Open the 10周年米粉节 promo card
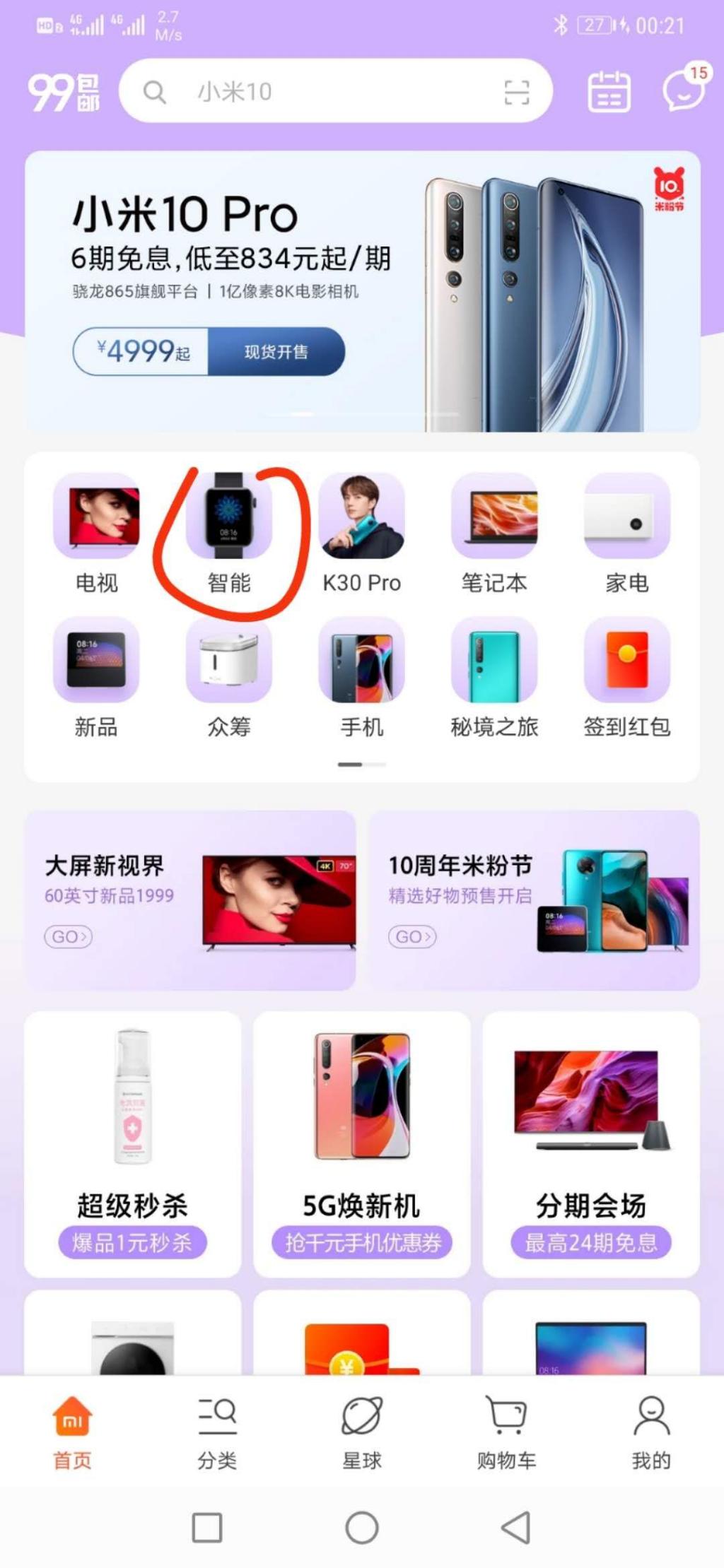 (534, 900)
